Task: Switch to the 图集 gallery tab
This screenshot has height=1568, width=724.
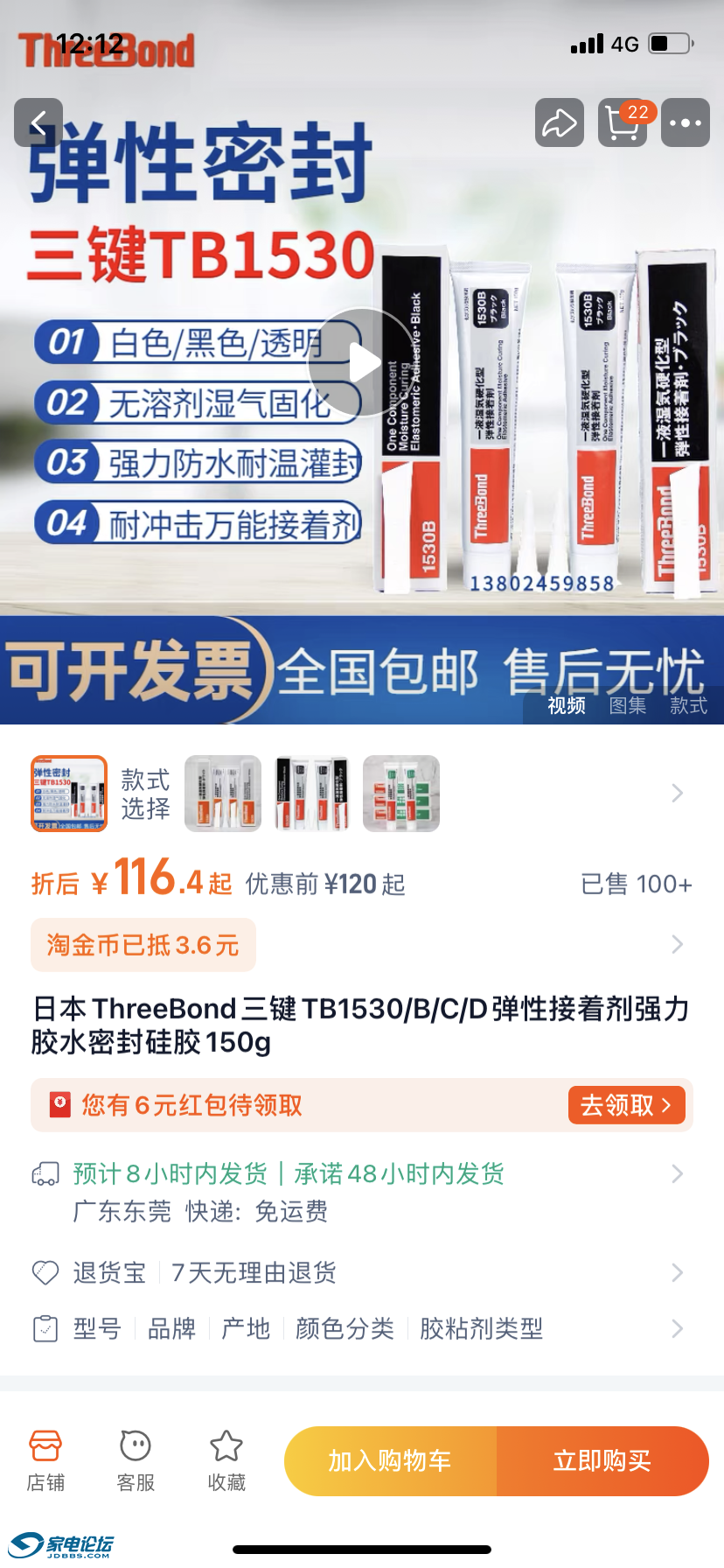Action: coord(626,706)
